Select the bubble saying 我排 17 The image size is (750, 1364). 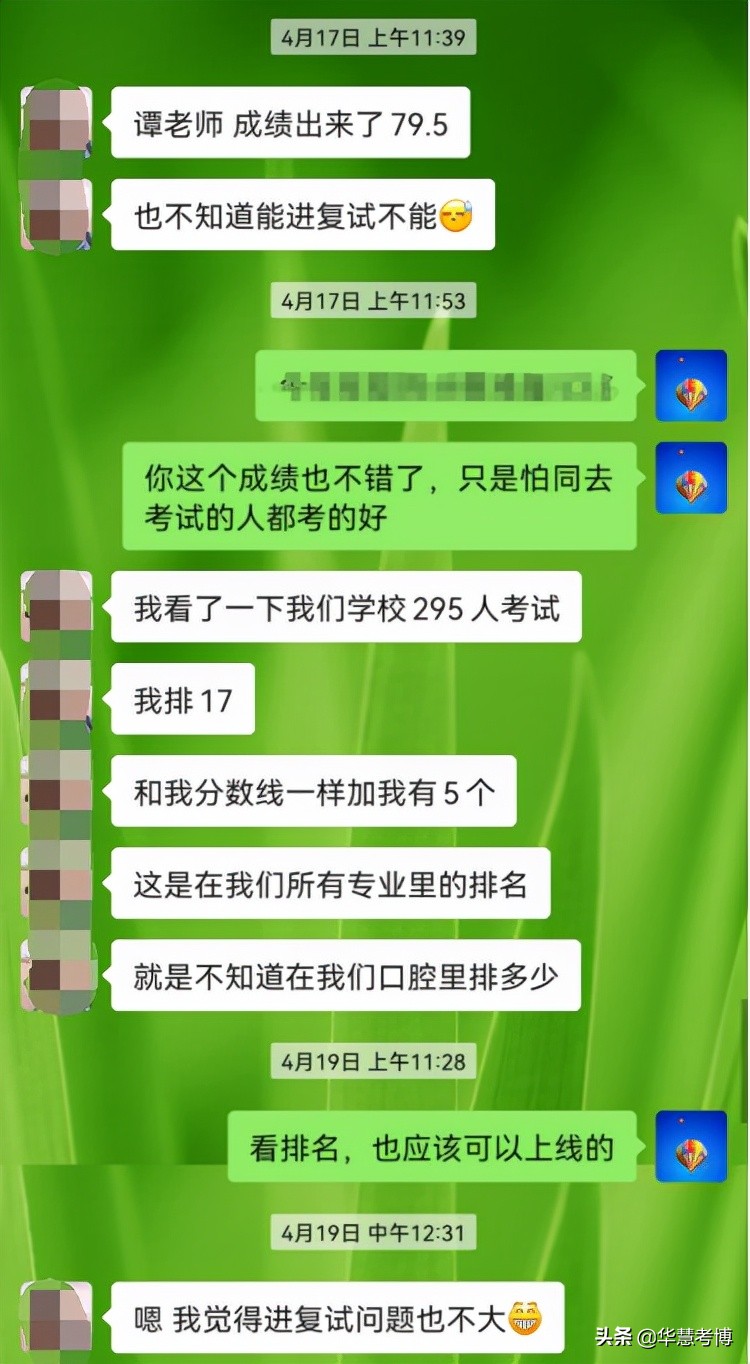(180, 698)
